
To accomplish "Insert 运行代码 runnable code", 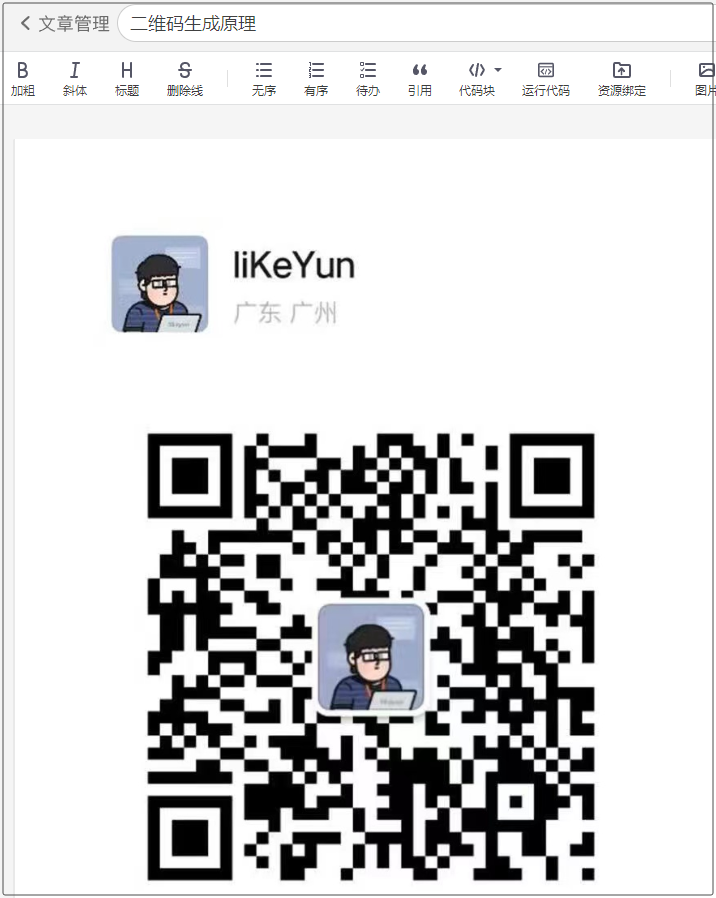I will tap(545, 78).
